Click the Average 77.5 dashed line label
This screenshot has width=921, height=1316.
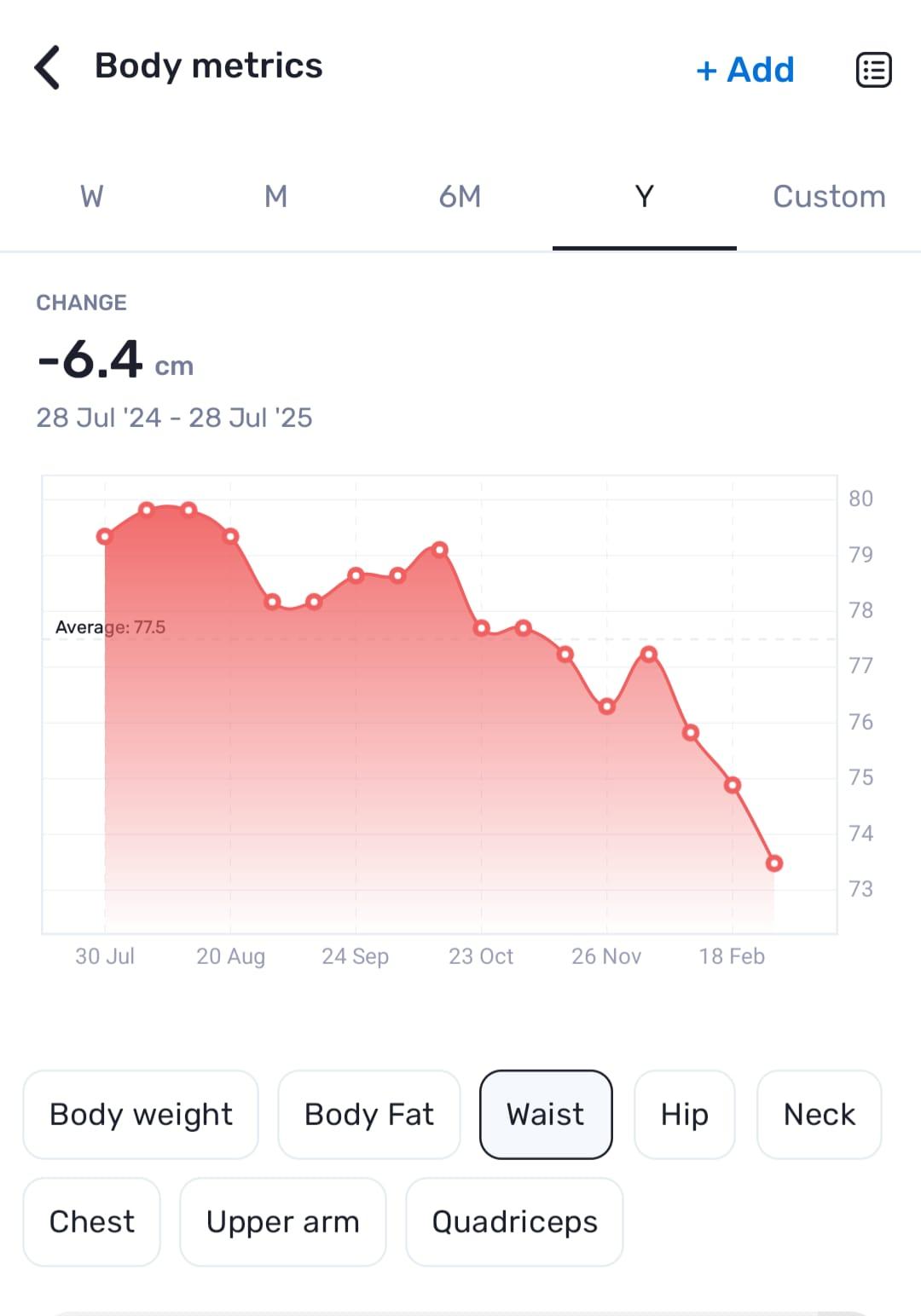[109, 626]
